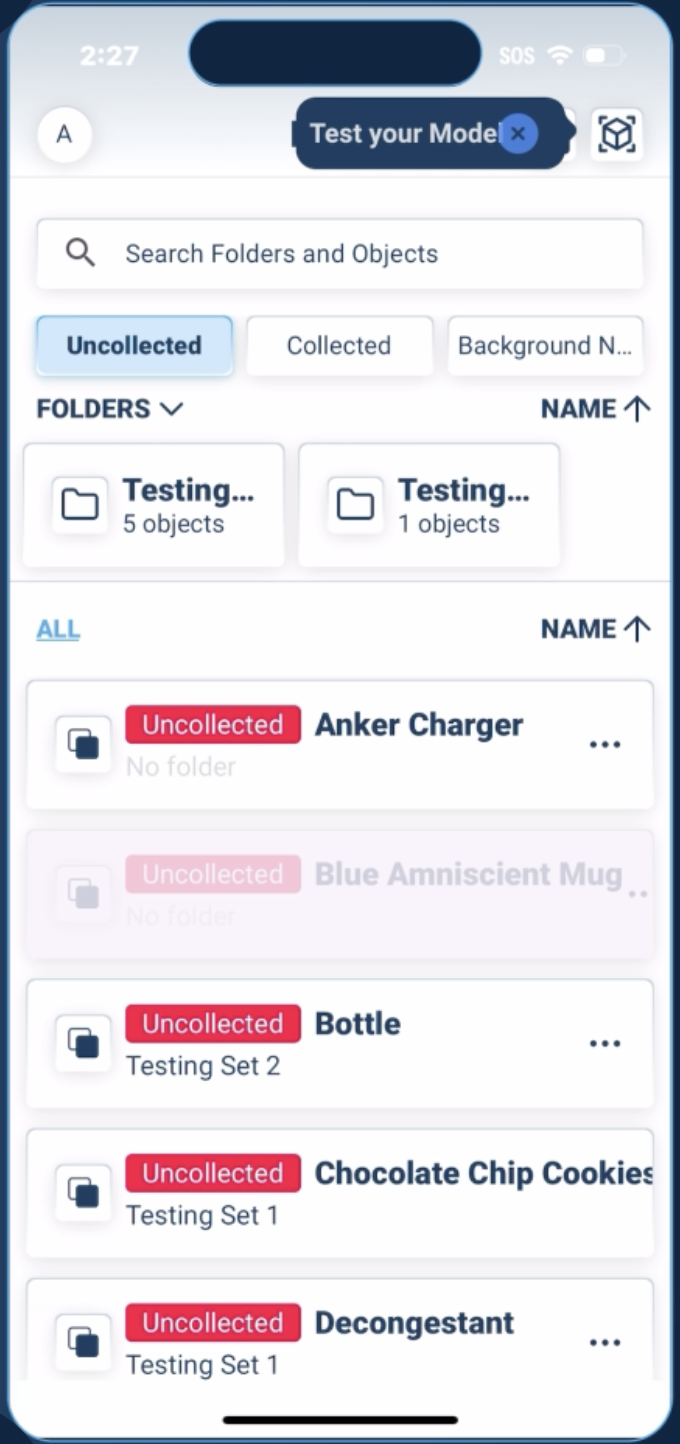The image size is (680, 1444).
Task: Collapse the FOLDERS section
Action: click(x=110, y=409)
